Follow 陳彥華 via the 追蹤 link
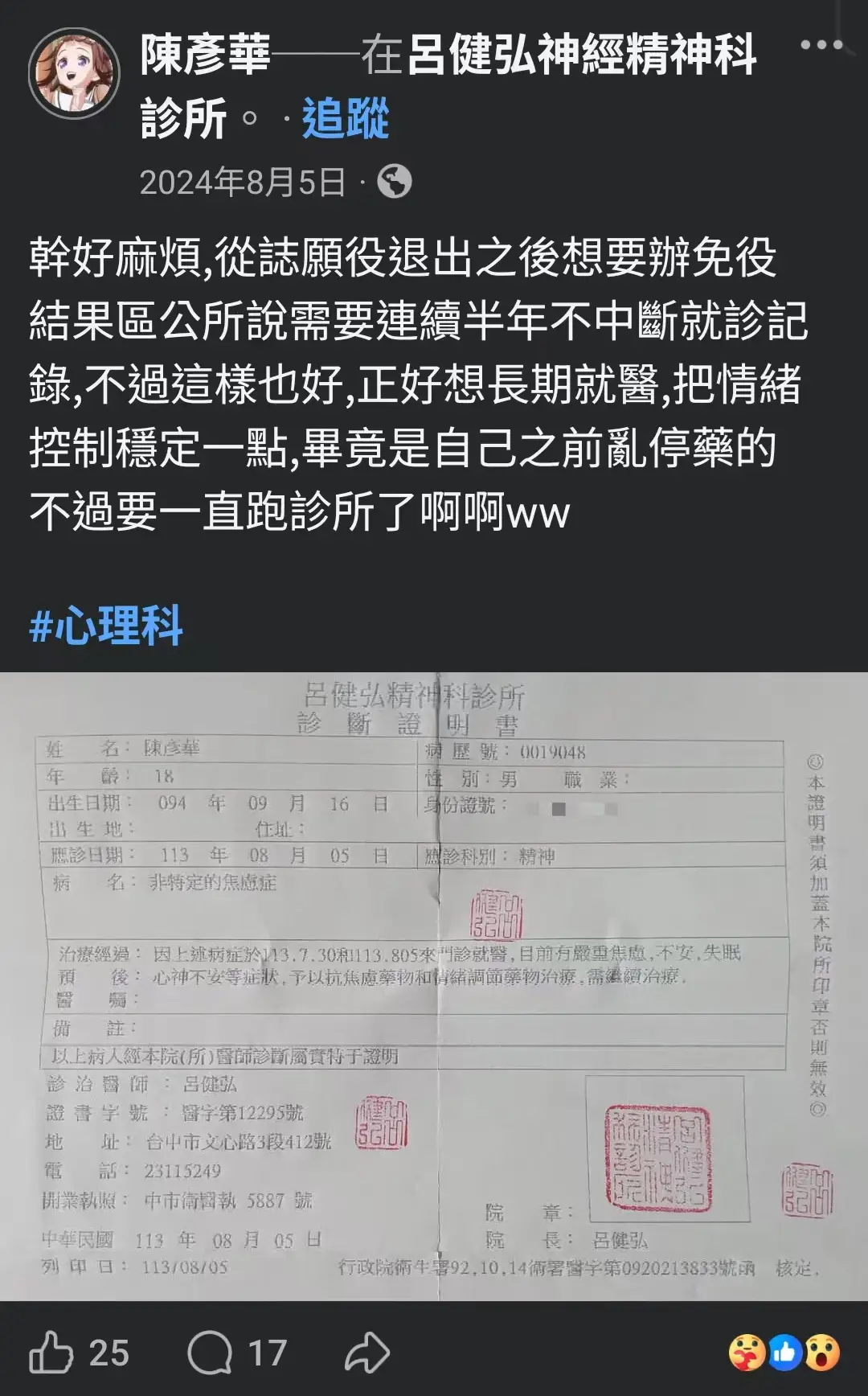 click(x=346, y=118)
